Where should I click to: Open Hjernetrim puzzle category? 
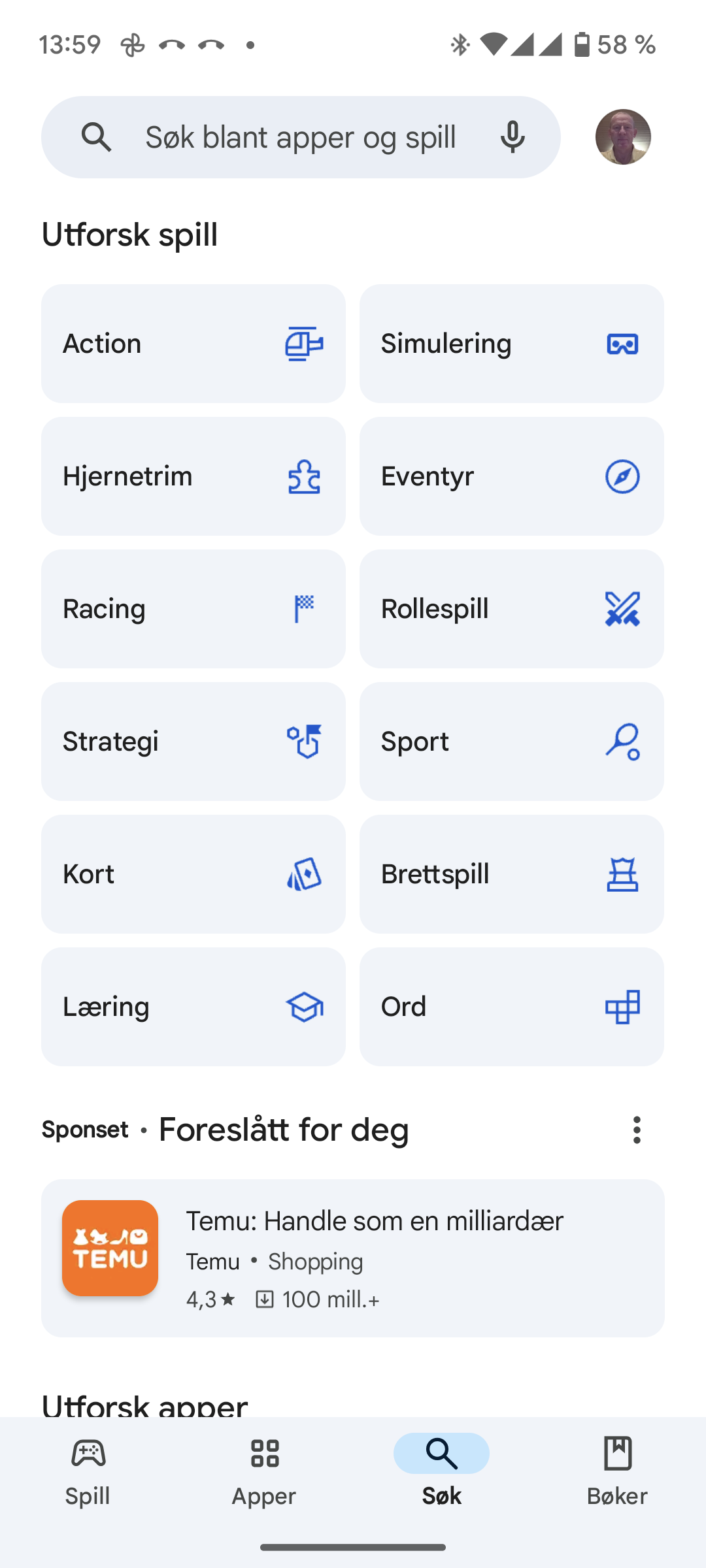(193, 476)
